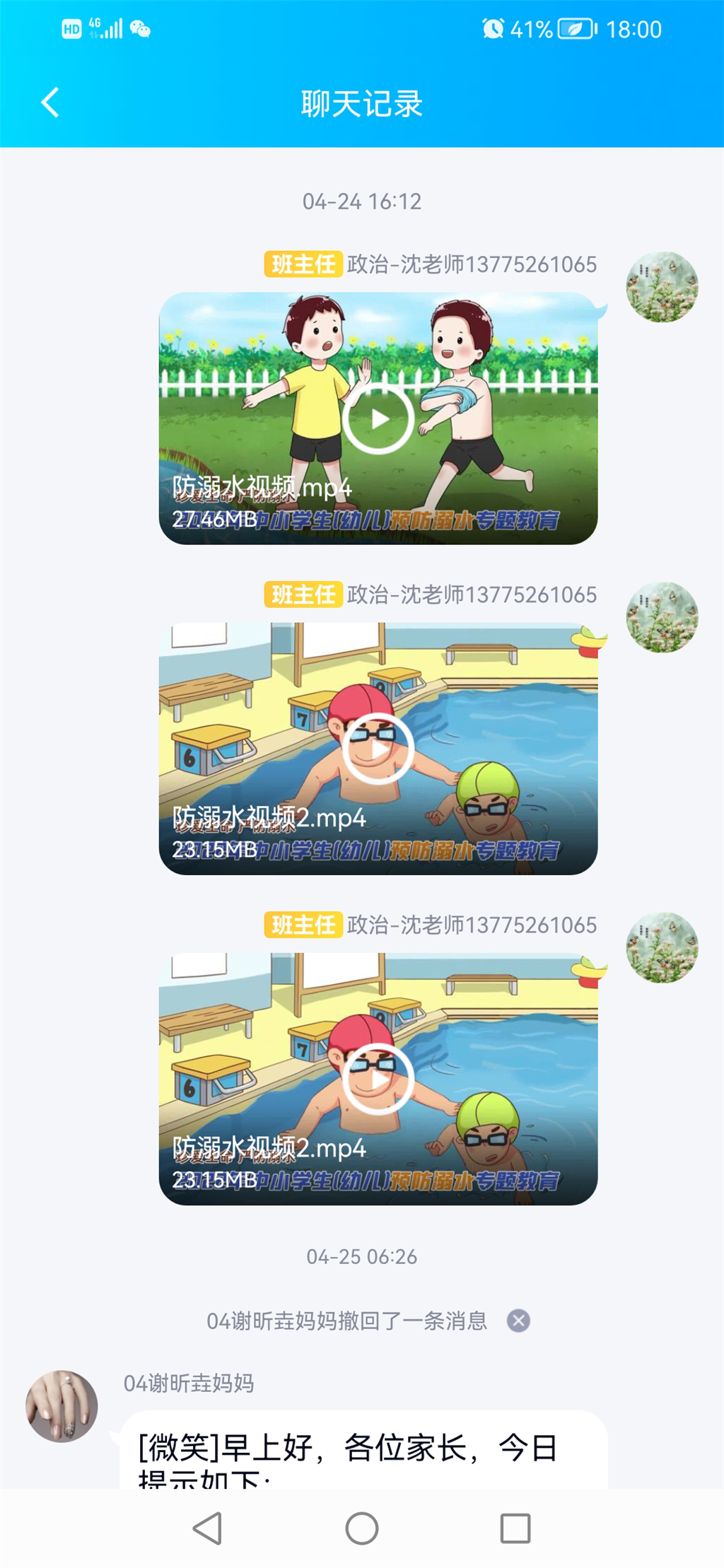
Task: Play the 防溺水视频.mp4 video of 27.46MB
Action: [x=378, y=419]
